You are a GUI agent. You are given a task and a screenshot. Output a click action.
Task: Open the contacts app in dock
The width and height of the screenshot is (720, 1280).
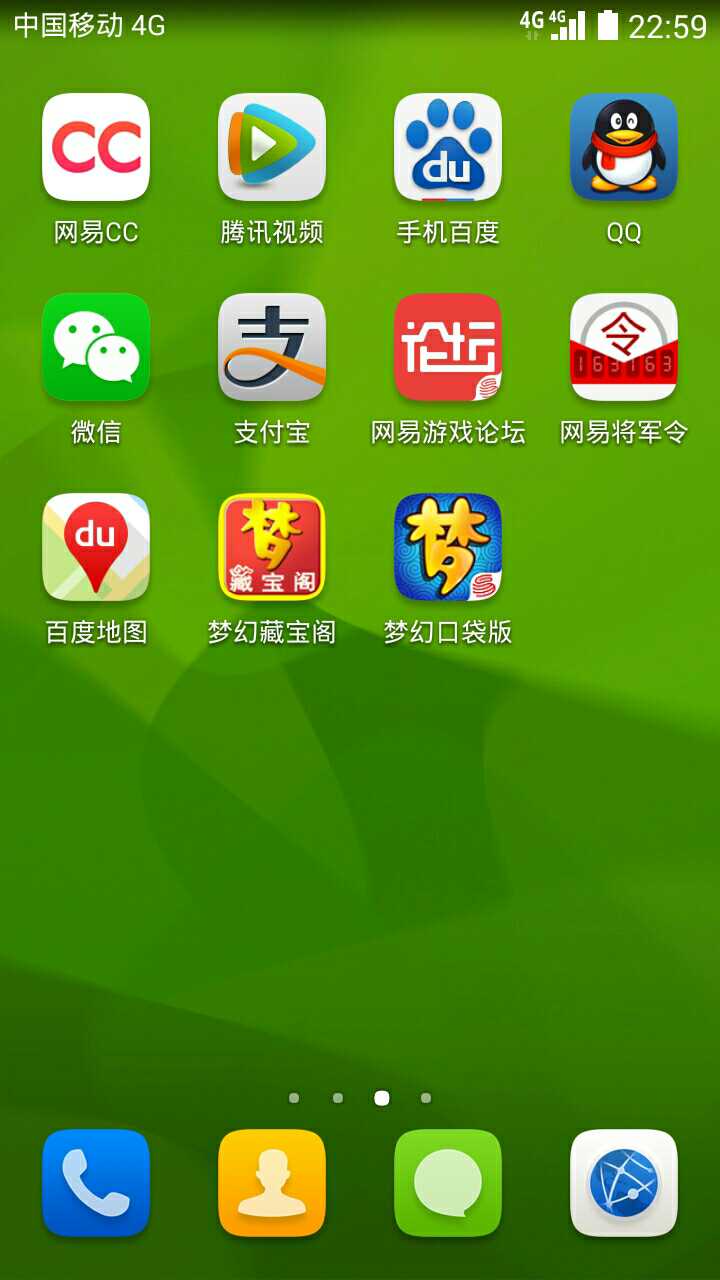pyautogui.click(x=272, y=1183)
